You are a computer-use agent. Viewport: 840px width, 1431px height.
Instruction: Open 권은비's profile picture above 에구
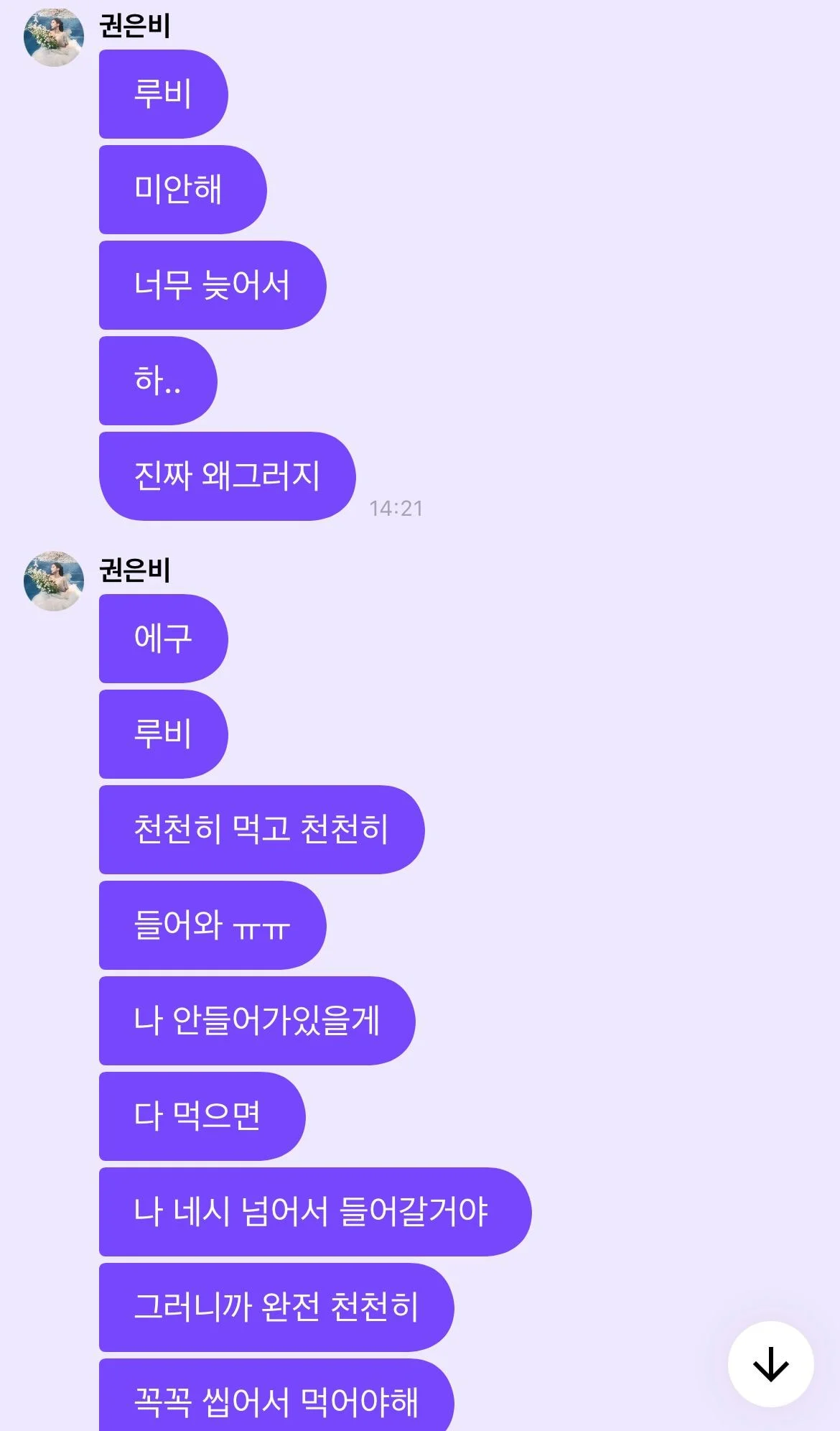tap(54, 581)
